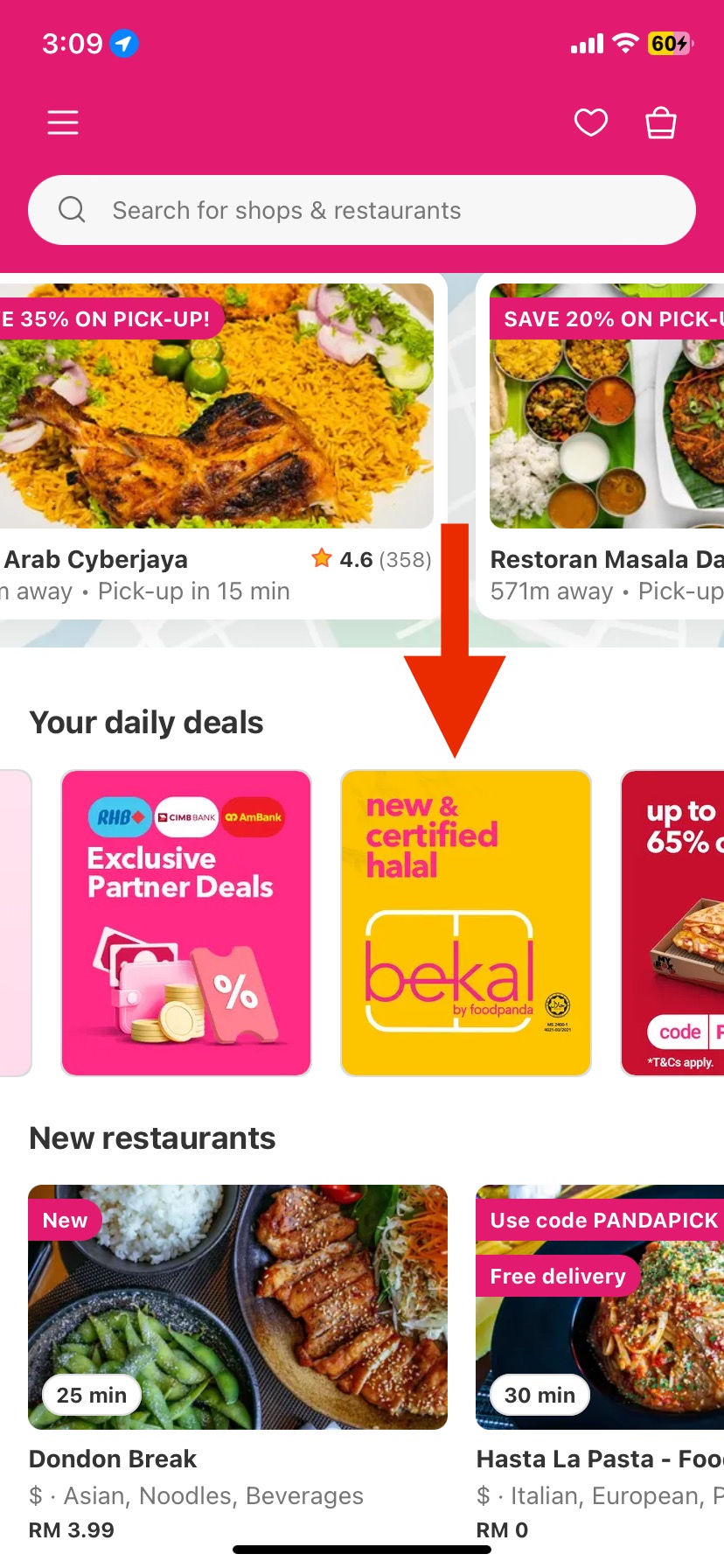Open favourites heart icon

(590, 122)
